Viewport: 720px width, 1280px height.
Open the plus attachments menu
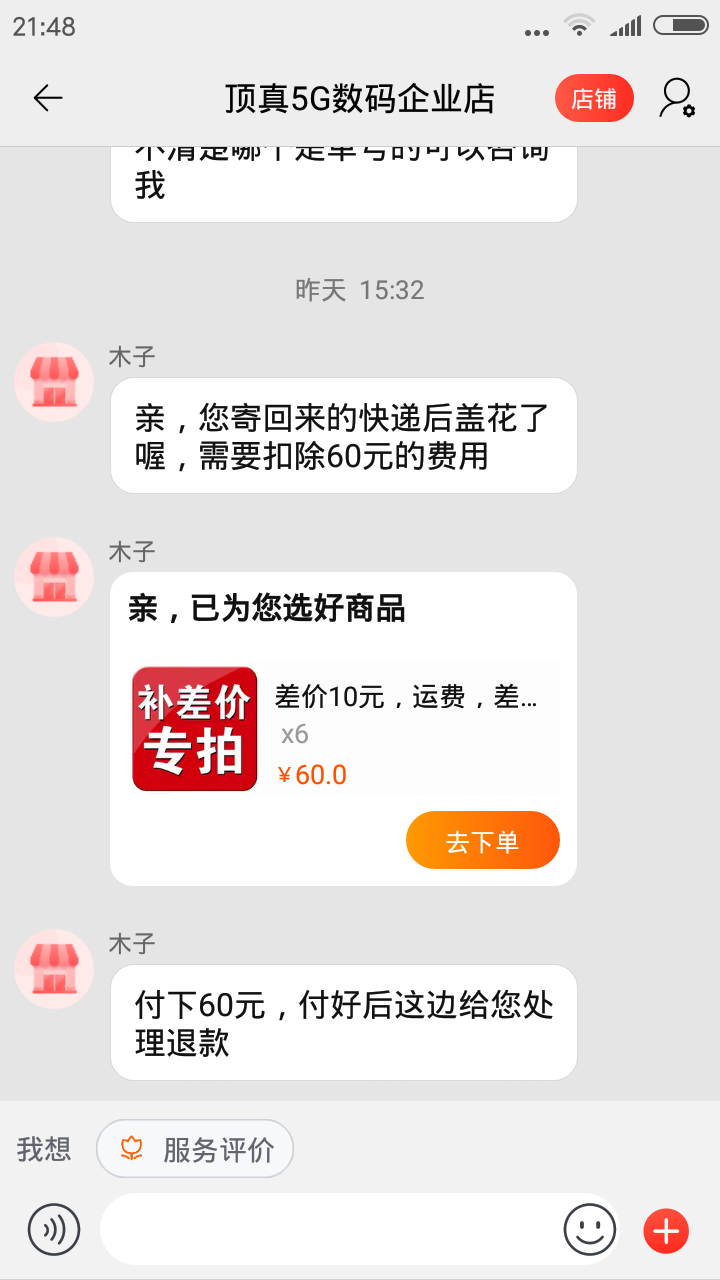coord(666,1230)
